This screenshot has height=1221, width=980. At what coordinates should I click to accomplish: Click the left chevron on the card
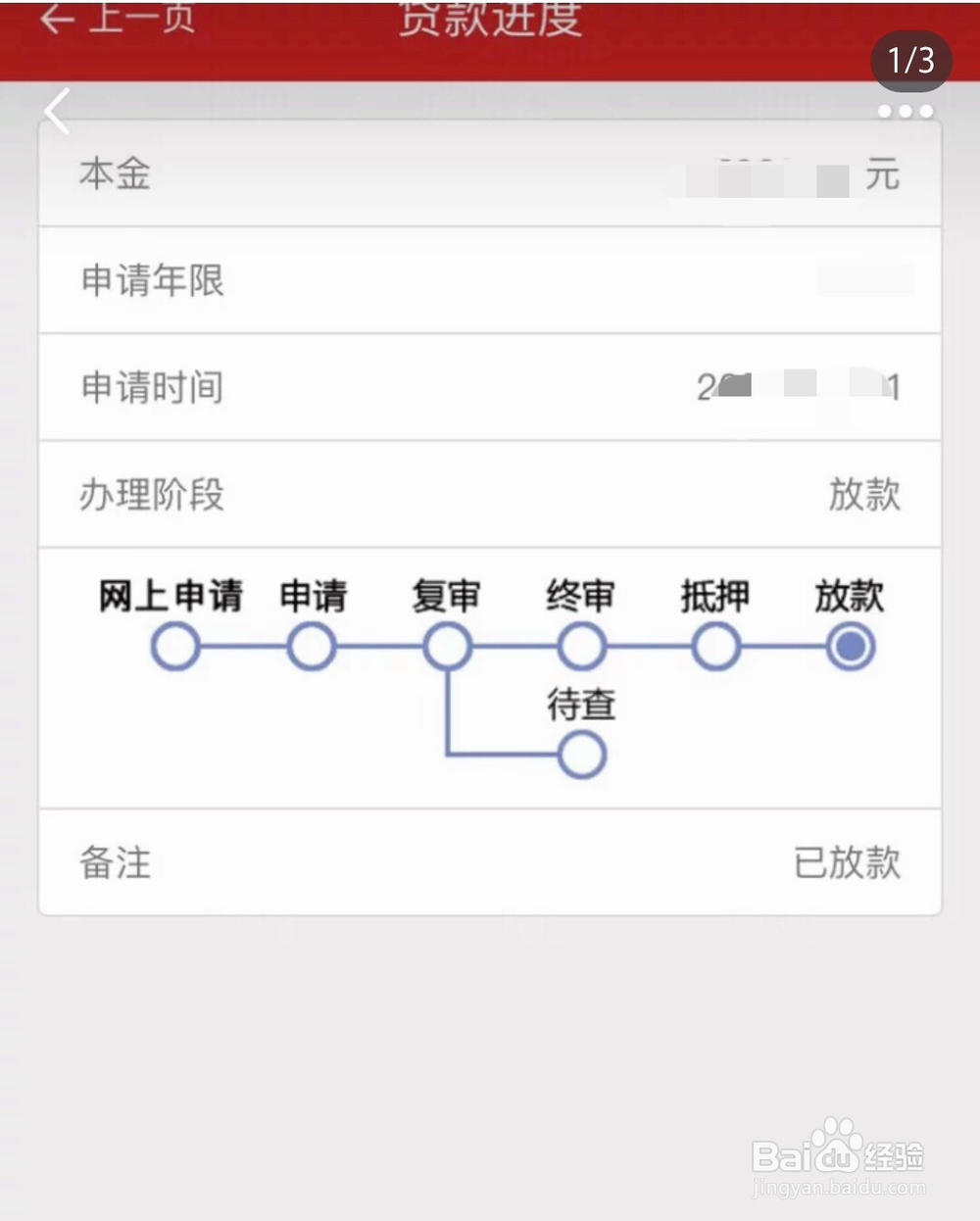tap(56, 111)
